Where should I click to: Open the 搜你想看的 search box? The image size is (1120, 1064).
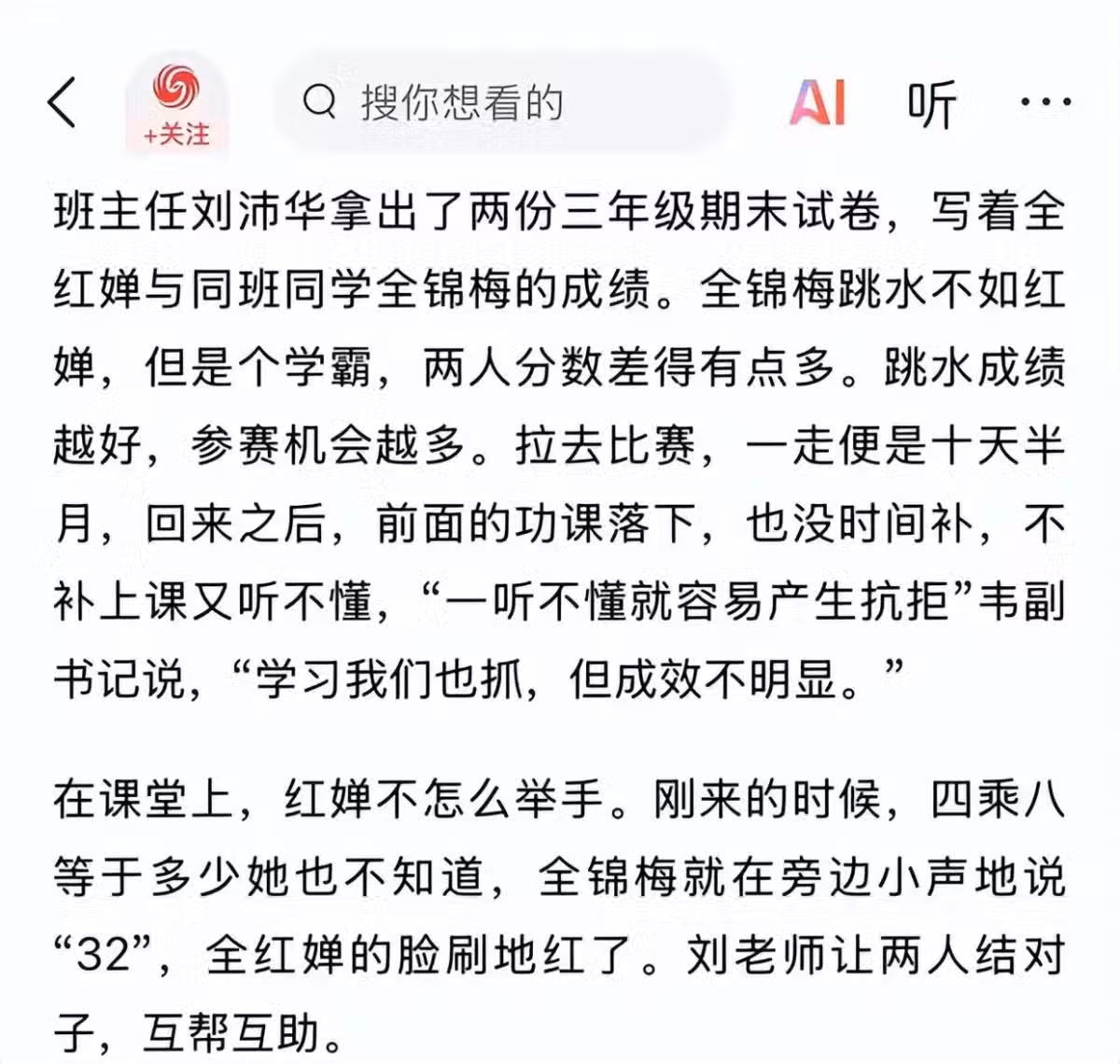point(504,103)
